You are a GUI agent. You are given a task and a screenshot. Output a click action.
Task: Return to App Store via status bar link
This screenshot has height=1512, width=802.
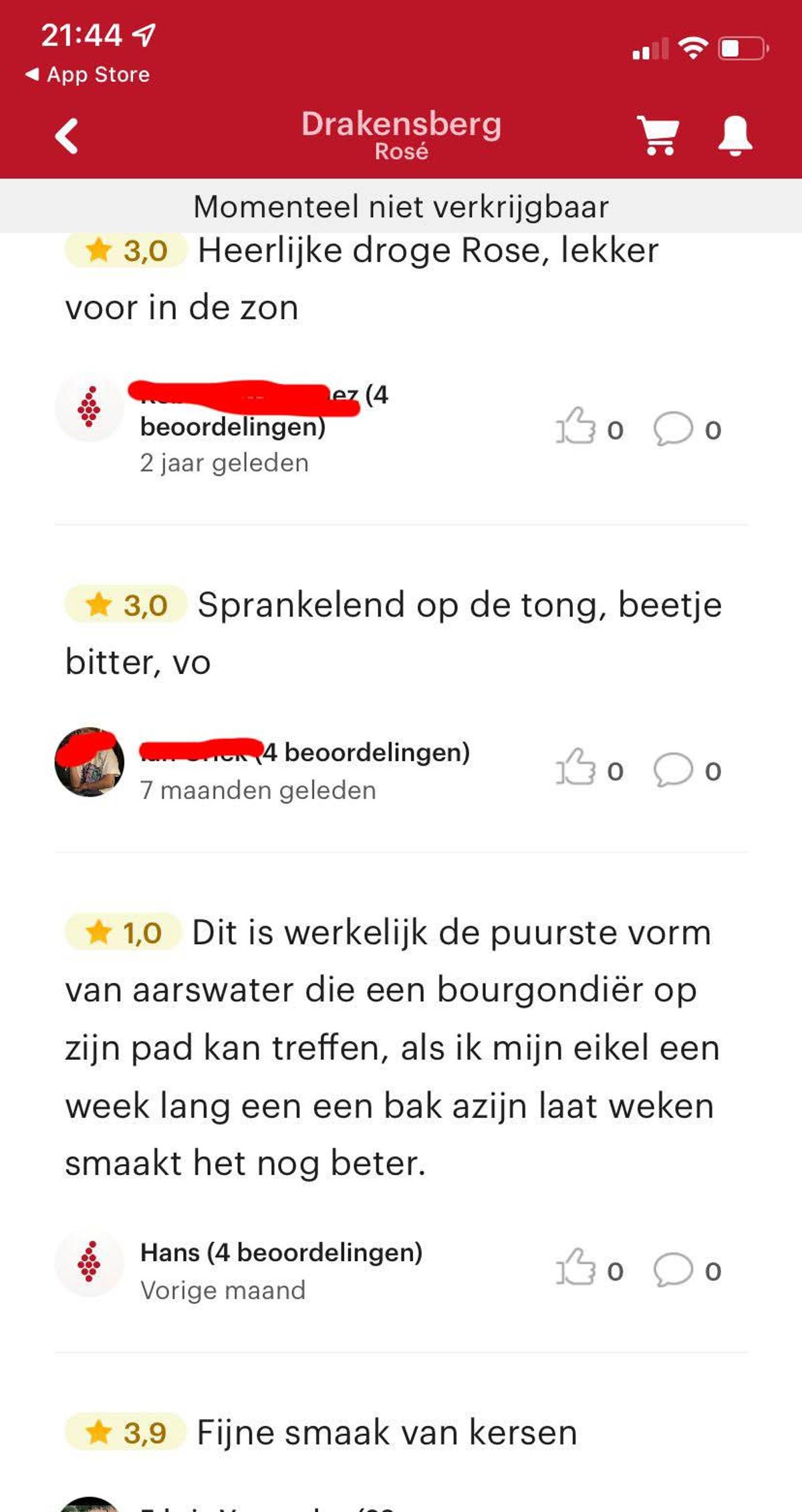point(88,74)
